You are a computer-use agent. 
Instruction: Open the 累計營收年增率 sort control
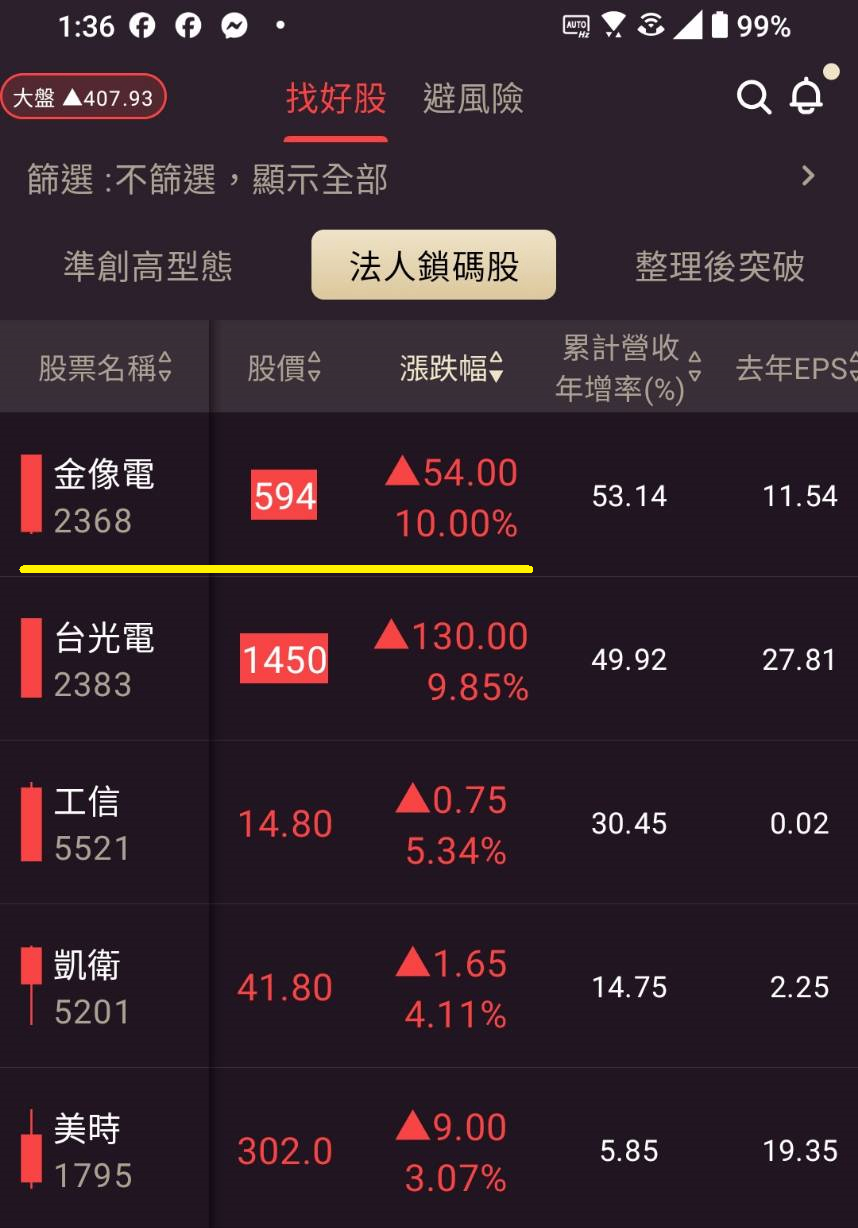(627, 366)
